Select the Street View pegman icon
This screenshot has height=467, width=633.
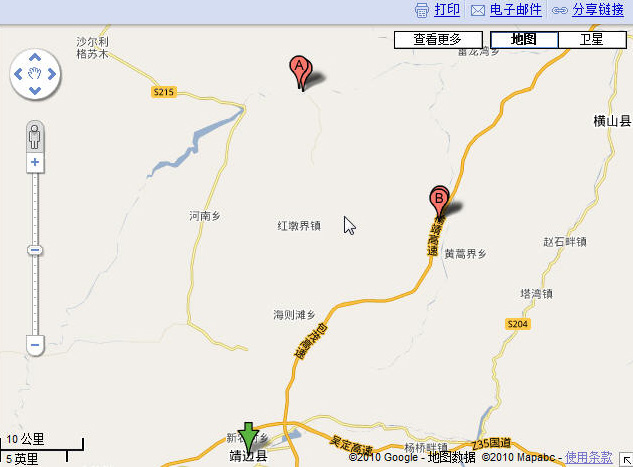[35, 135]
